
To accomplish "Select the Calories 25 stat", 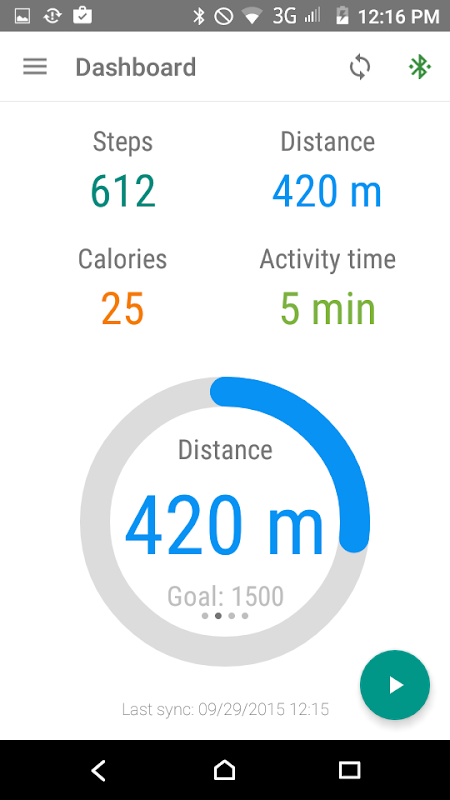I will [x=122, y=287].
